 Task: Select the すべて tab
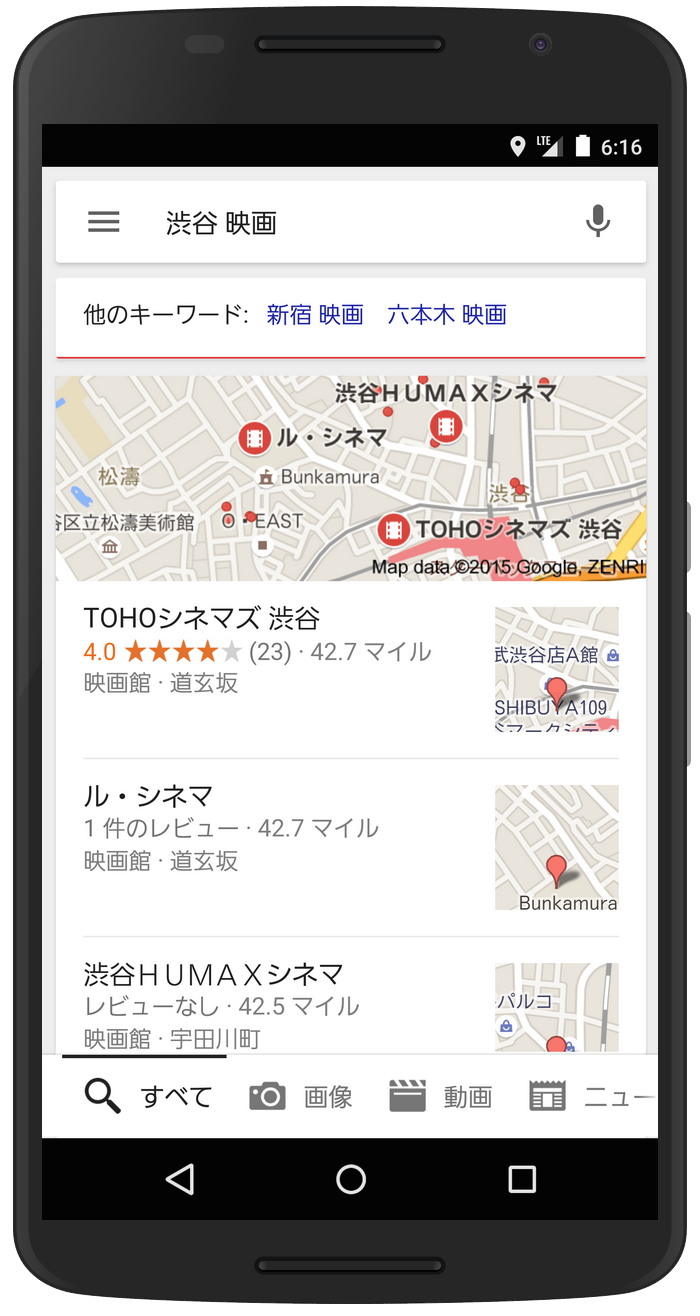[148, 1097]
